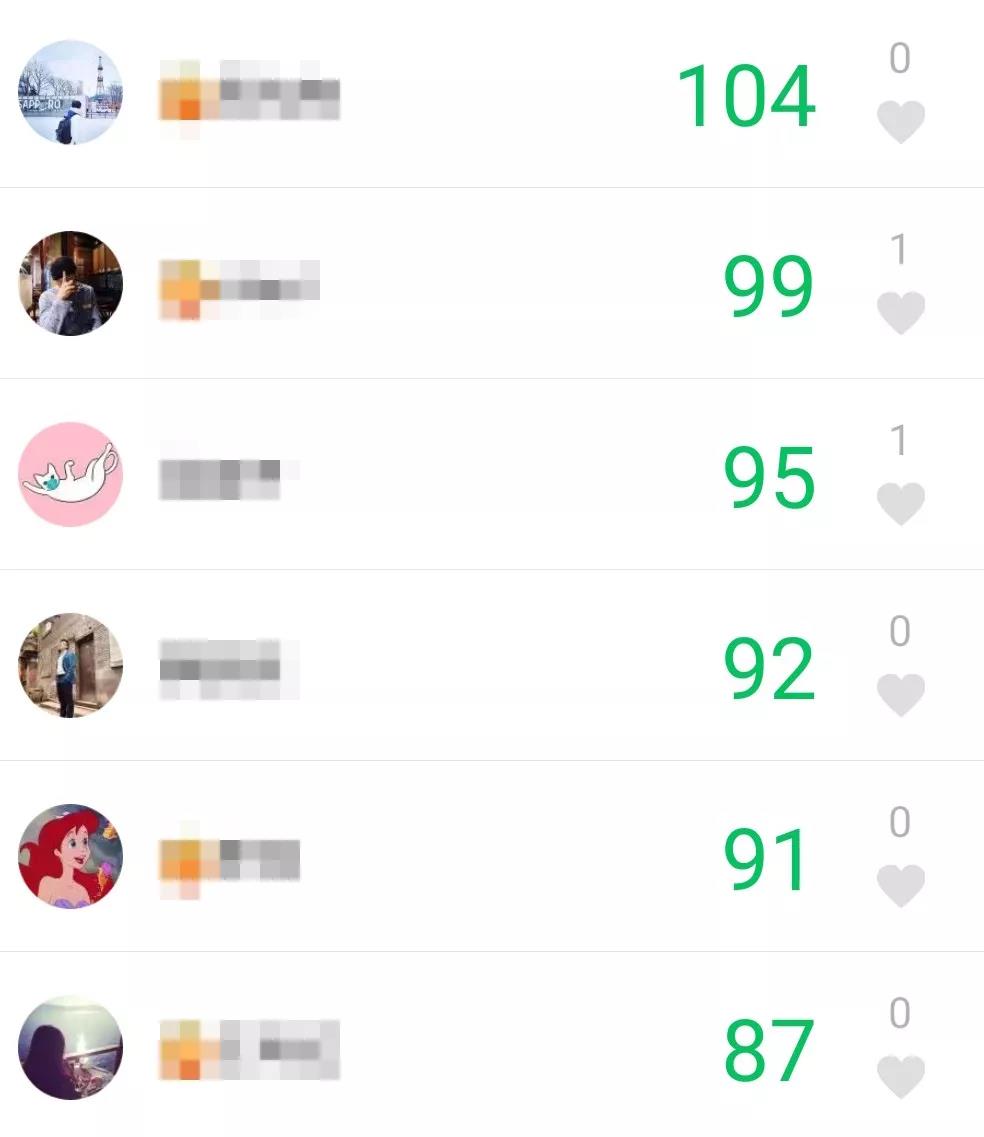This screenshot has width=984, height=1137.
Task: Like the entry scoring 91
Action: tap(900, 886)
